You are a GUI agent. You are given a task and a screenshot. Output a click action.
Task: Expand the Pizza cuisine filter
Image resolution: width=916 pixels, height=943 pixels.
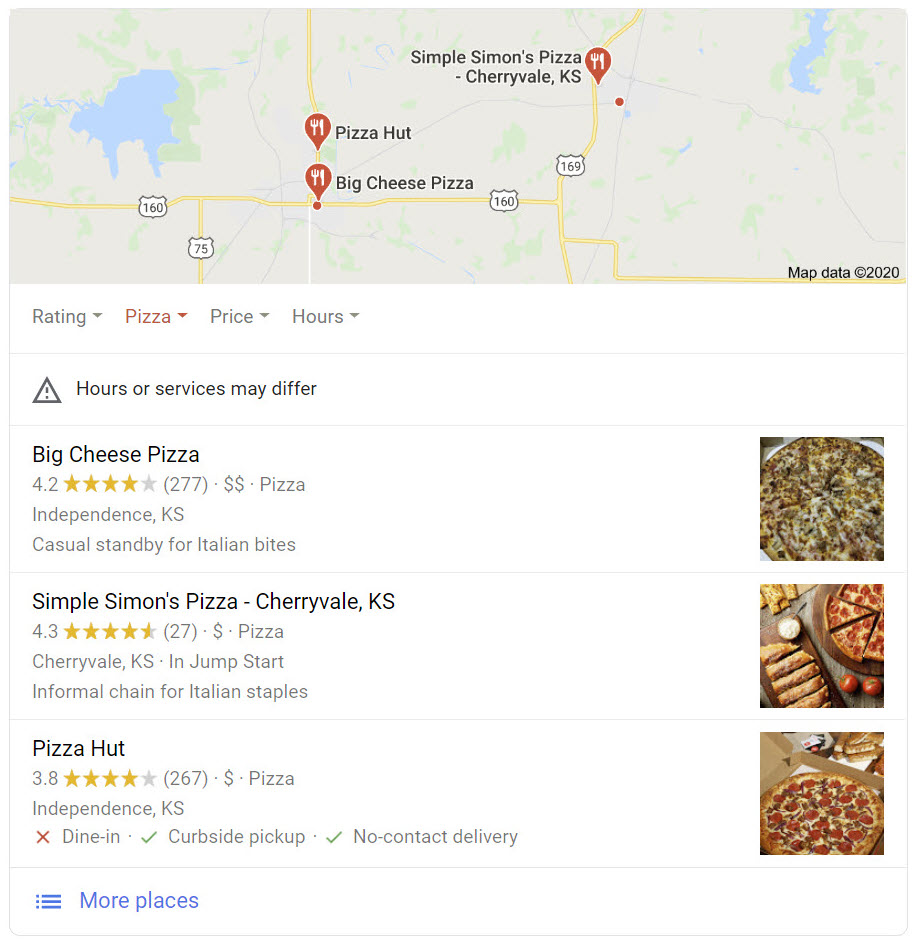point(156,317)
